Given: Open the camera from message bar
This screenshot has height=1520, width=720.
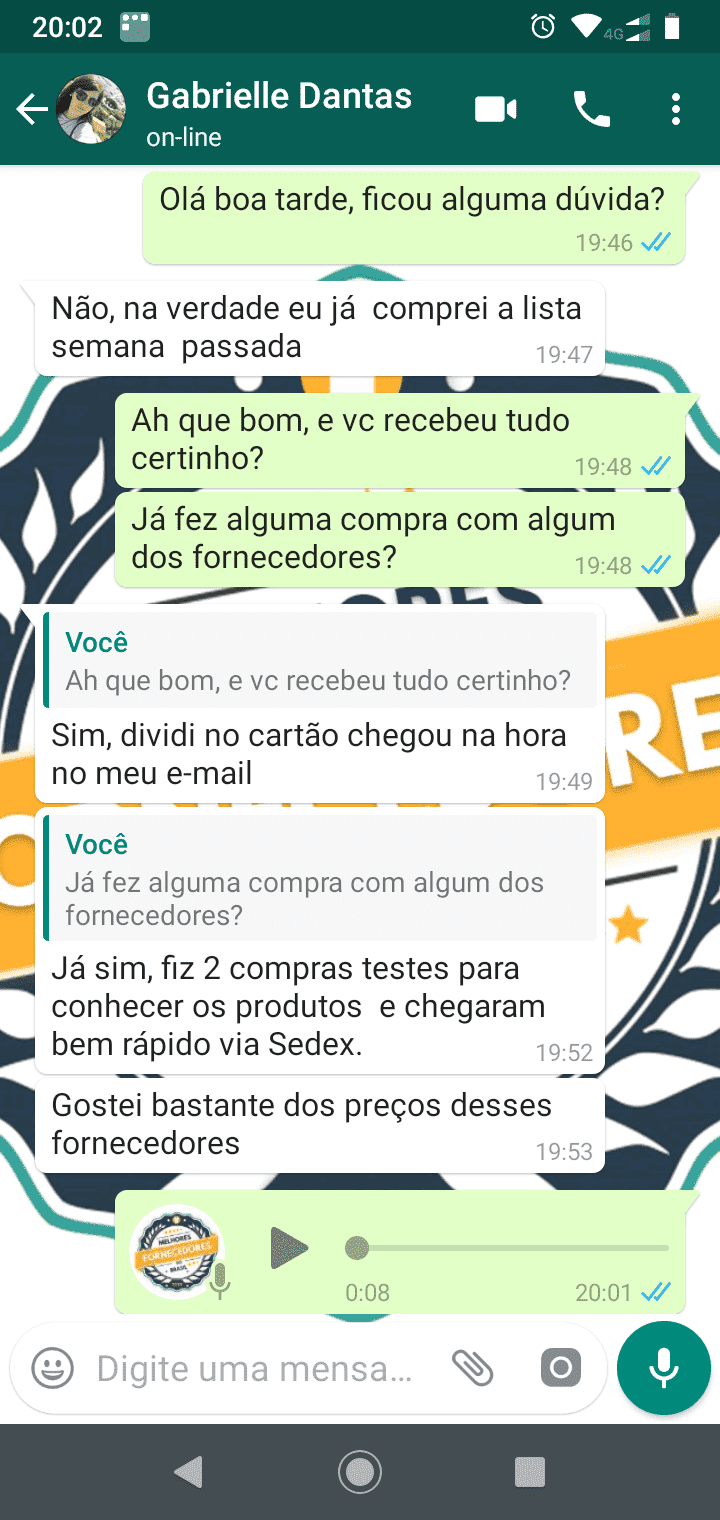Looking at the screenshot, I should click(x=560, y=1368).
